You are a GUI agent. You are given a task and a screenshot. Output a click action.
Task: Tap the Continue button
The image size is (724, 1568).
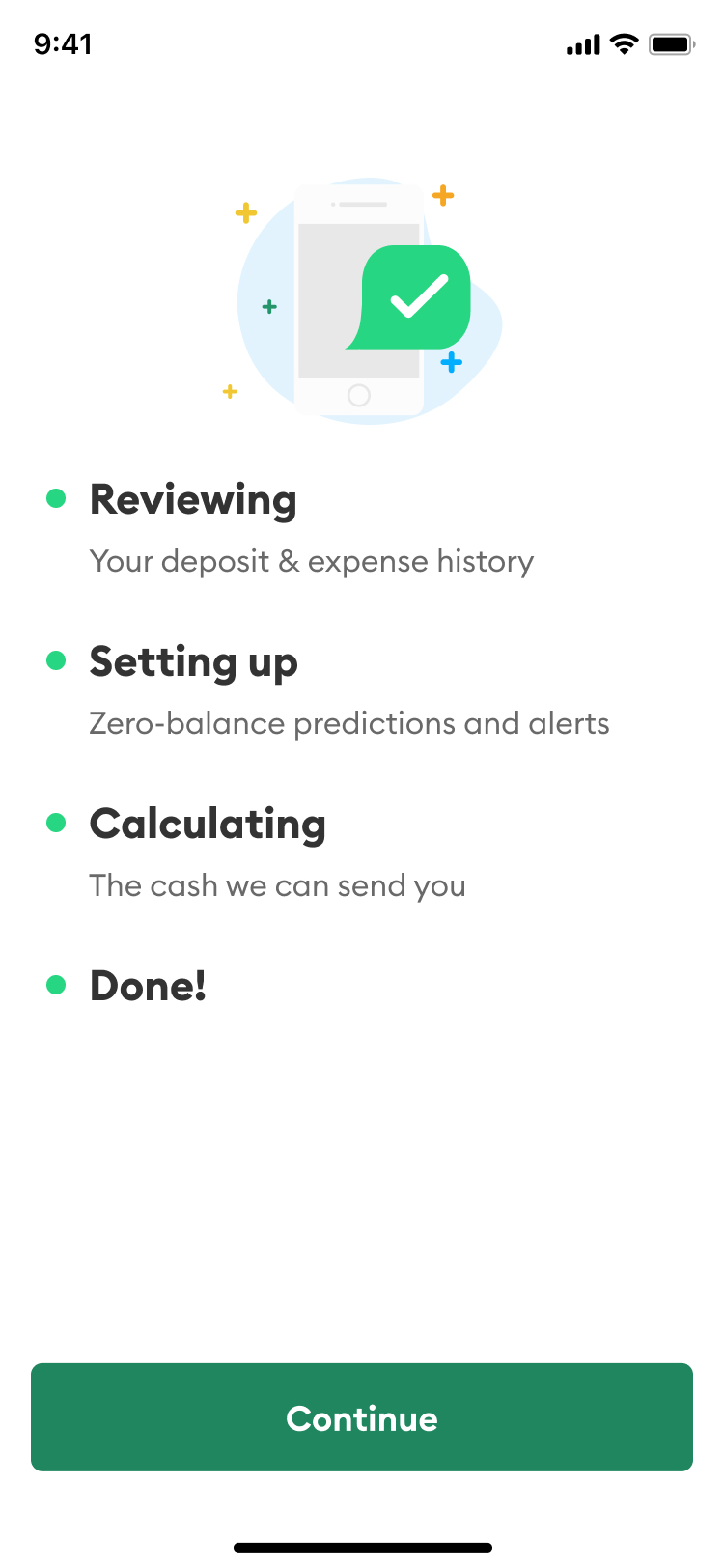(362, 1417)
